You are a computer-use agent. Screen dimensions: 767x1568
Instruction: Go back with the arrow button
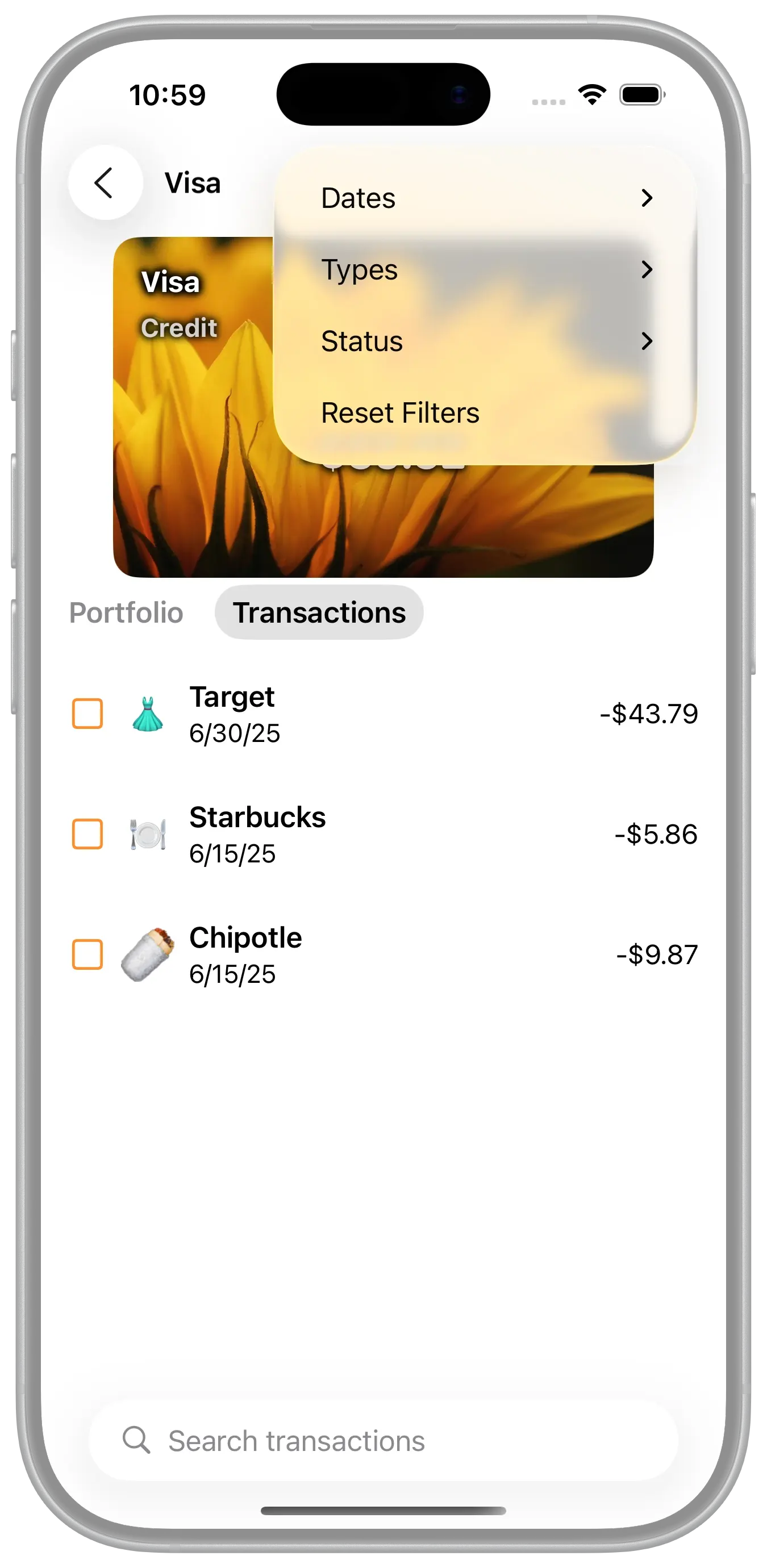pyautogui.click(x=105, y=182)
